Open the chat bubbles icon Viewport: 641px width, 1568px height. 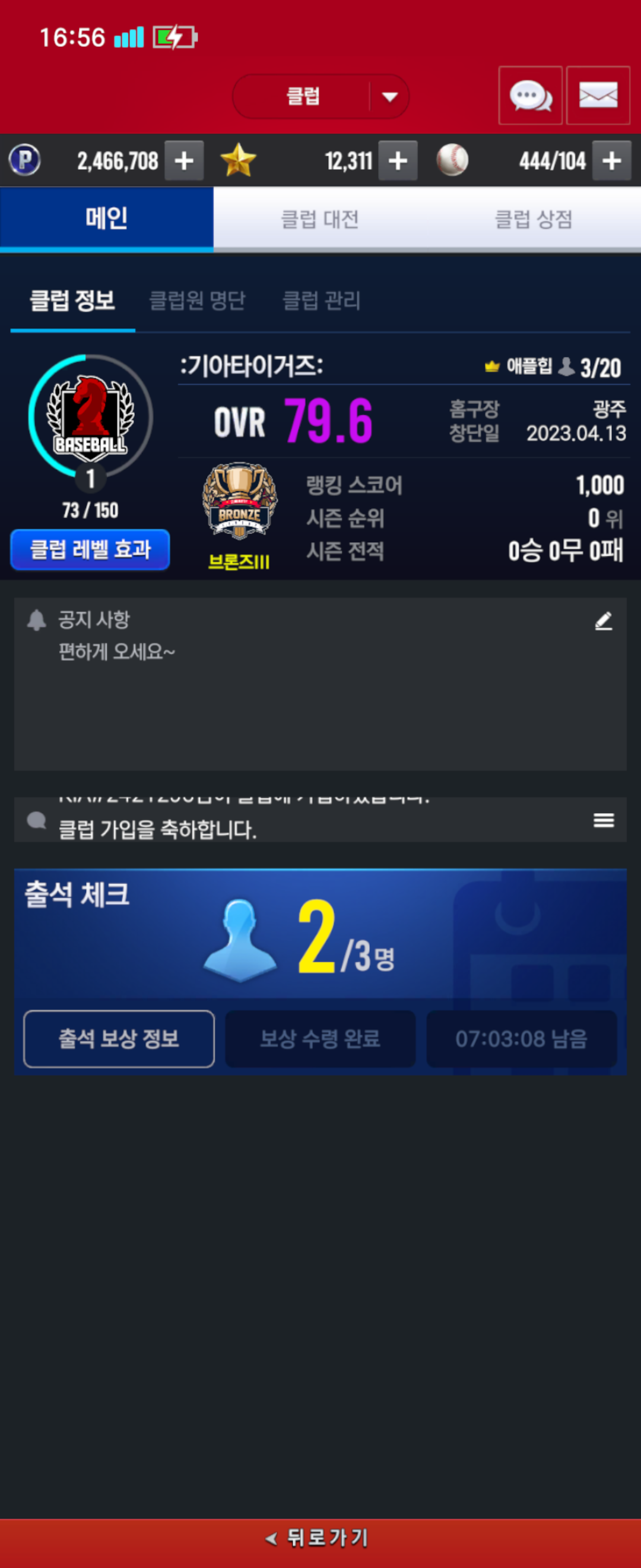529,96
